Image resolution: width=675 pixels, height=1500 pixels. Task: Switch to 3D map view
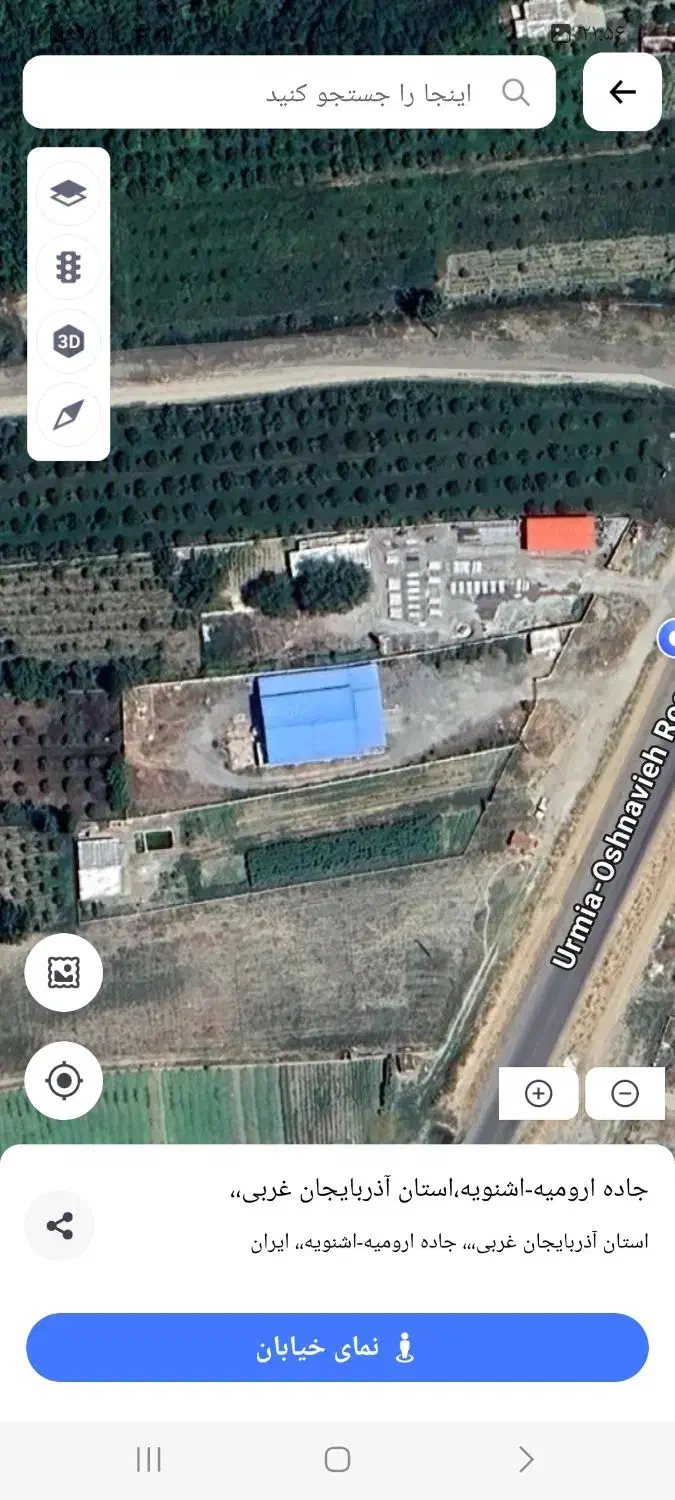[68, 342]
